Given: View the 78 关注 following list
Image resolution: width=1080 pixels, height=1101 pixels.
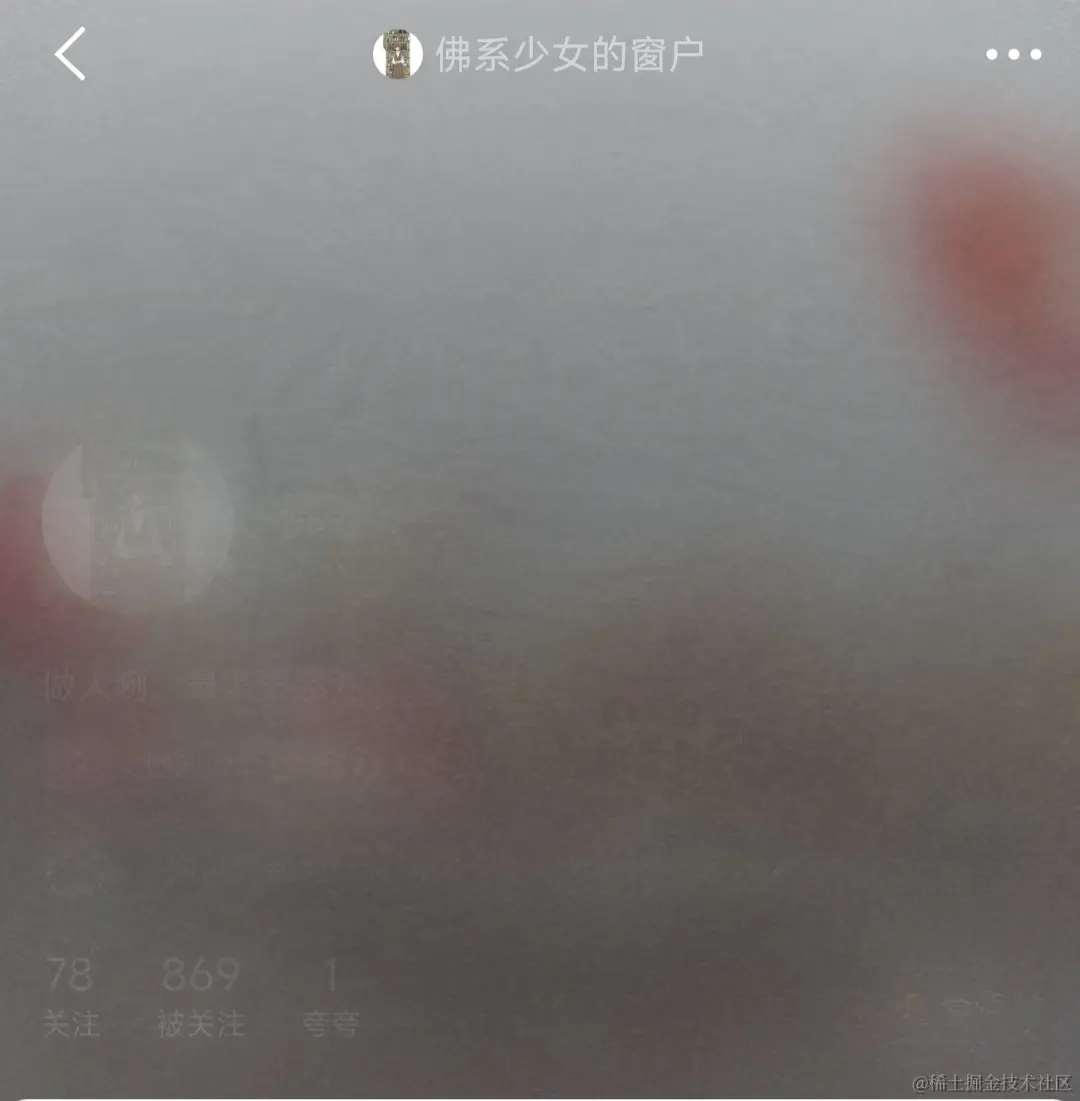Looking at the screenshot, I should [70, 996].
